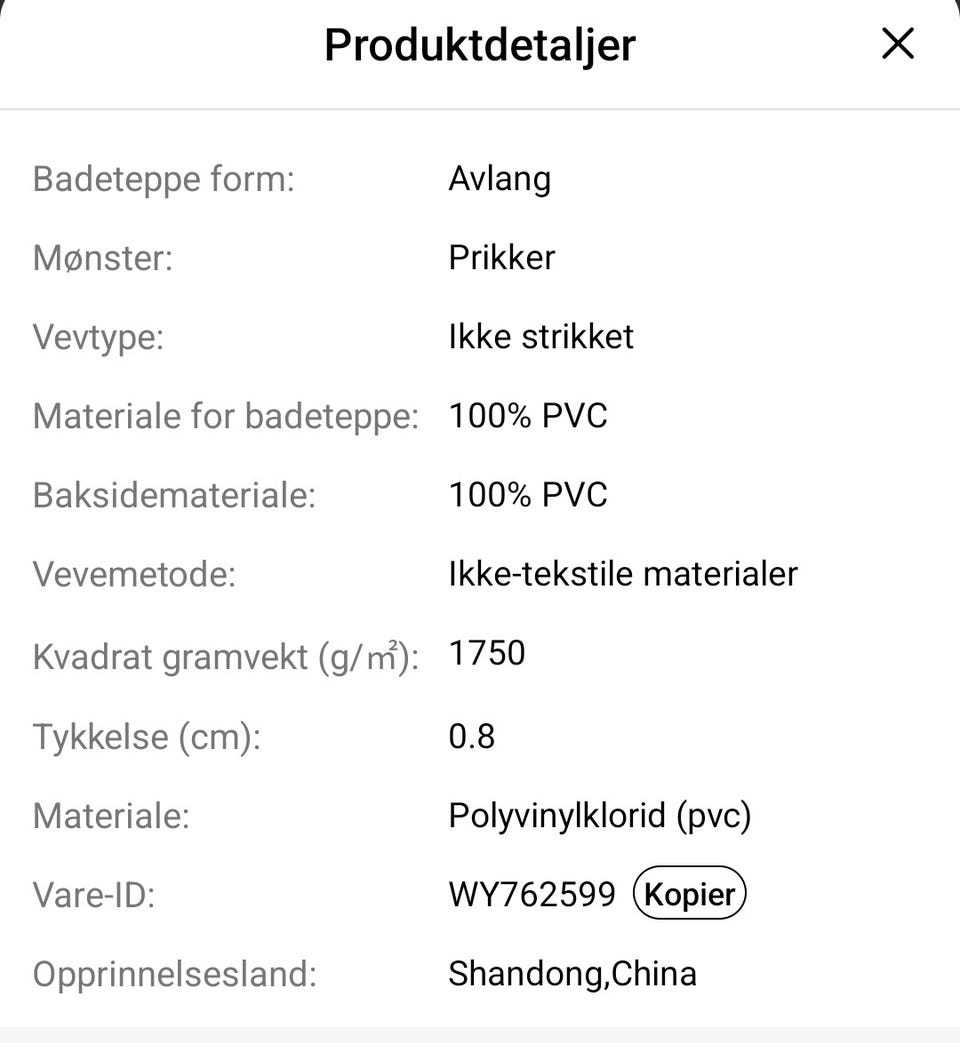Image resolution: width=960 pixels, height=1052 pixels.
Task: Click the 1750 gram weight value
Action: [487, 652]
